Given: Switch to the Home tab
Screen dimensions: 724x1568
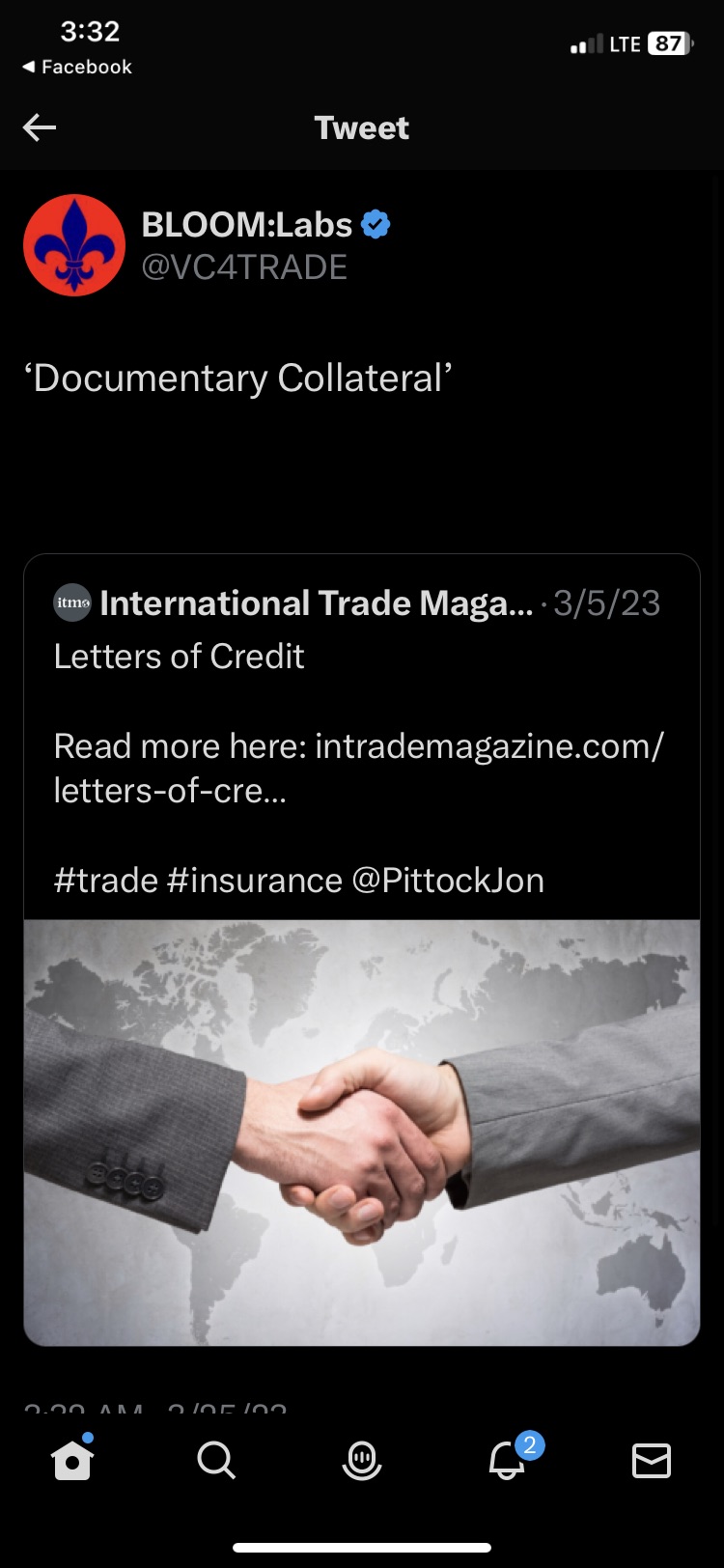Looking at the screenshot, I should (72, 1461).
